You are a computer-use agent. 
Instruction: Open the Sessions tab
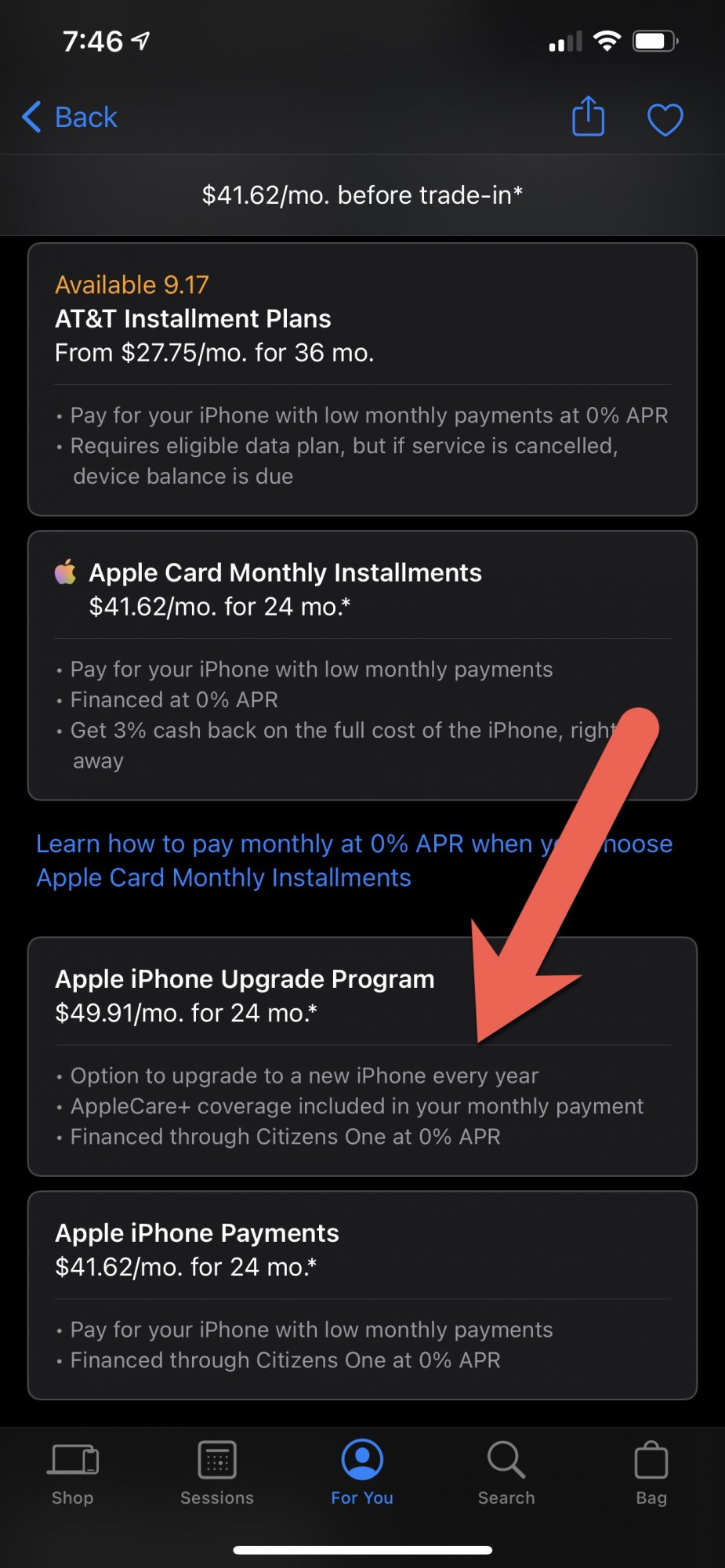(217, 1473)
